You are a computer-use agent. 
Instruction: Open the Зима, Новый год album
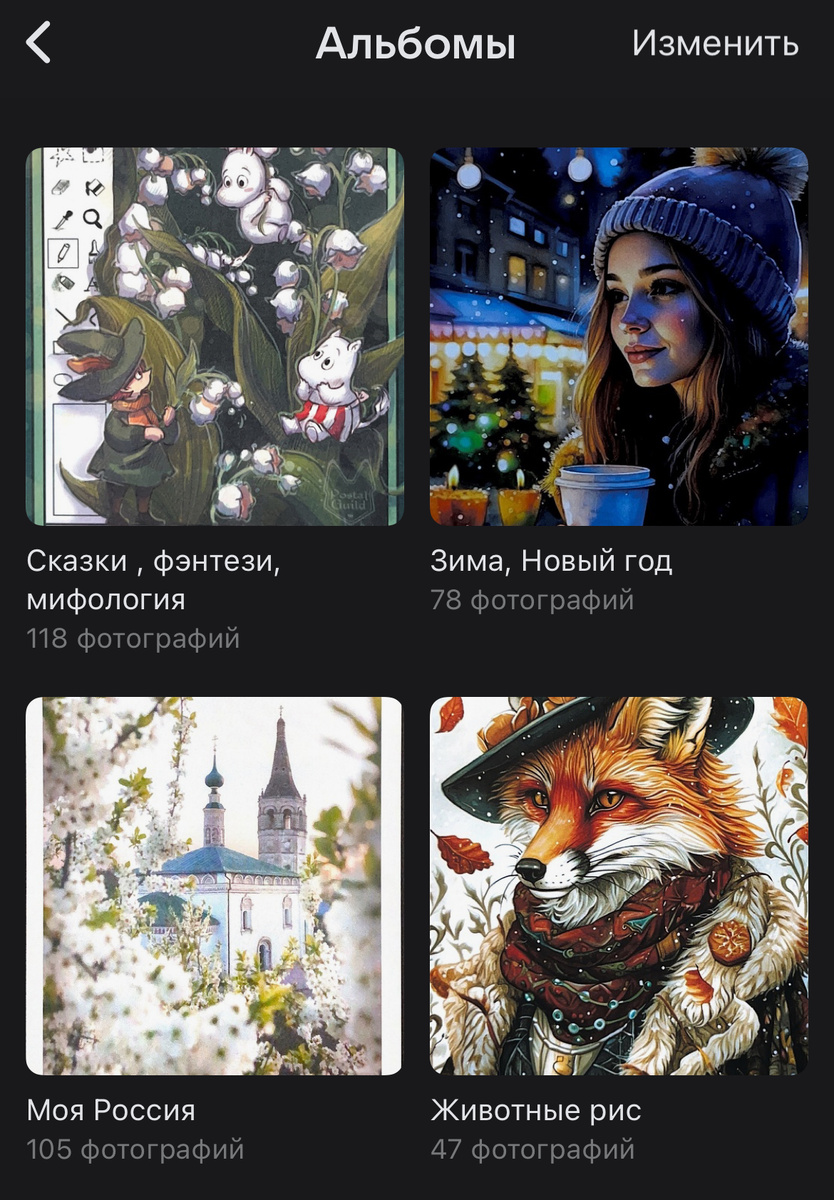[x=618, y=336]
